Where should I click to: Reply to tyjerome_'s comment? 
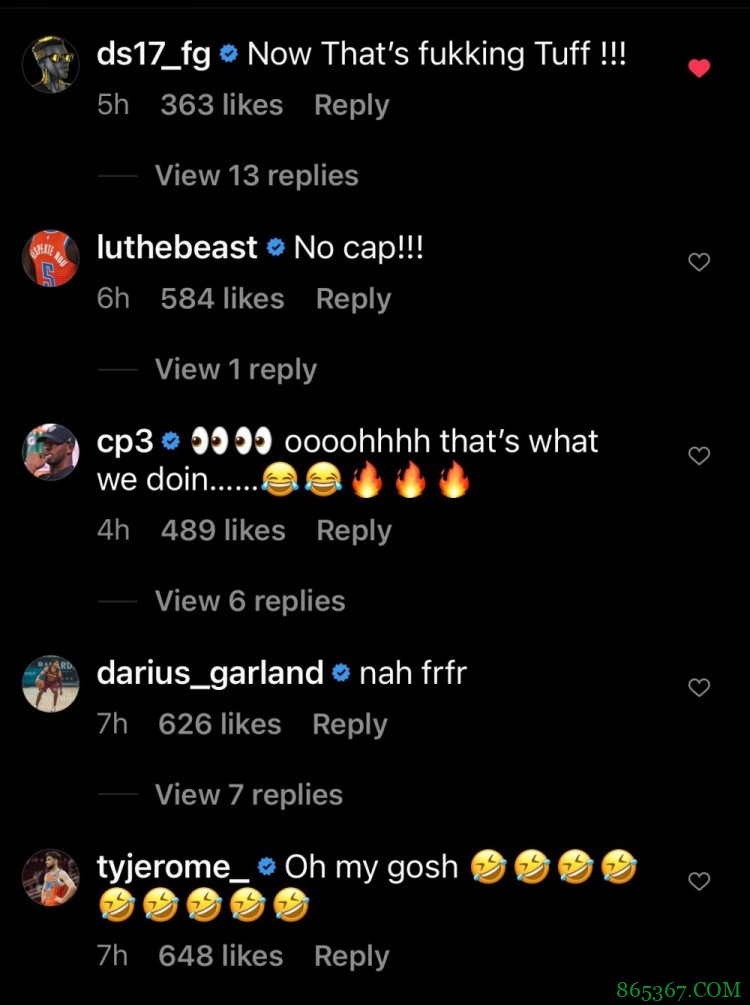pos(351,956)
